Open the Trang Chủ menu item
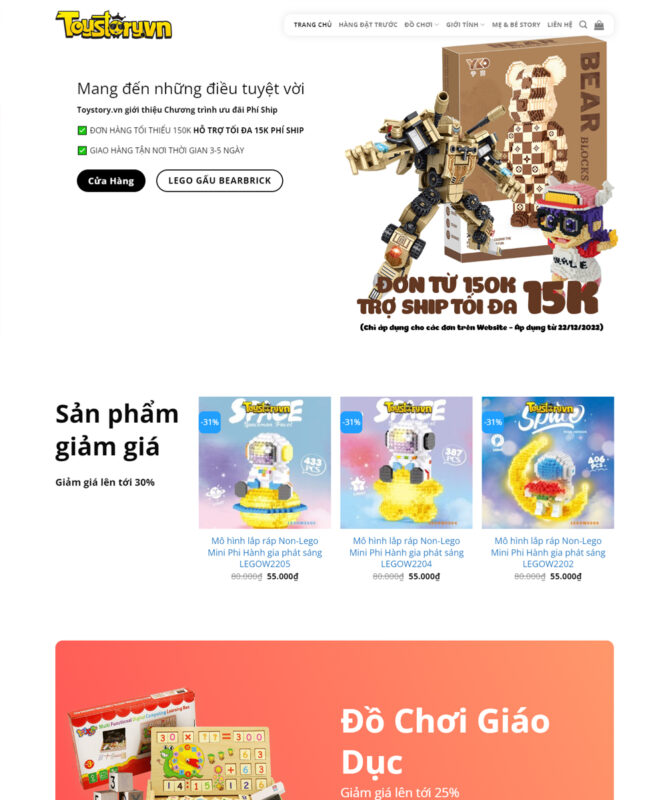Image resolution: width=667 pixels, height=800 pixels. pyautogui.click(x=312, y=25)
